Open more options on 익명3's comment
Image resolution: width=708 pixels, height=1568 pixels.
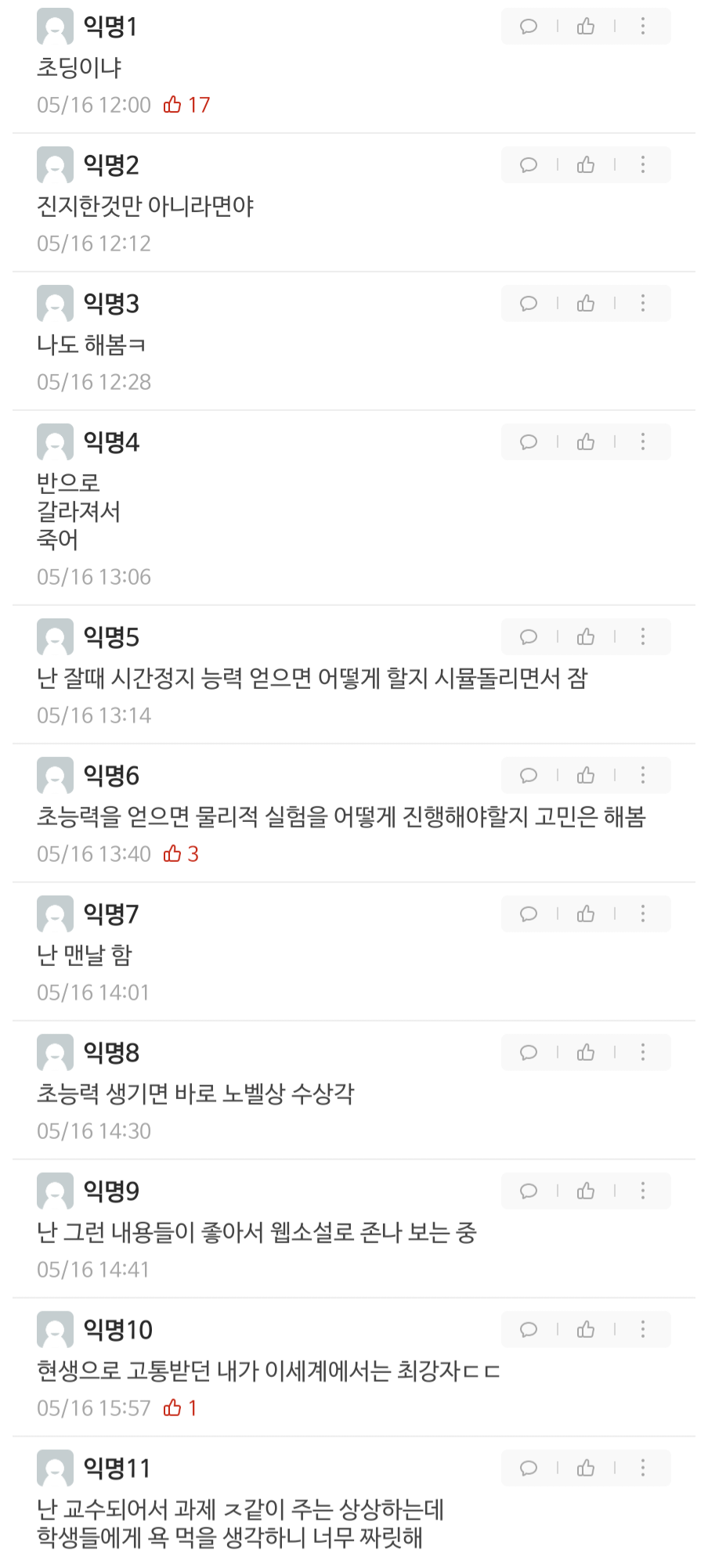click(x=643, y=304)
